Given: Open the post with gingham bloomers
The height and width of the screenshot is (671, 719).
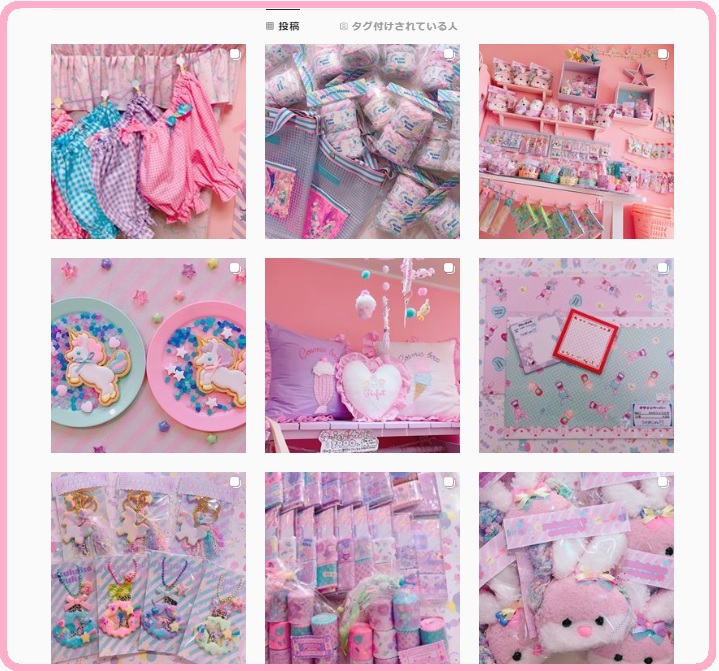Looking at the screenshot, I should [148, 141].
